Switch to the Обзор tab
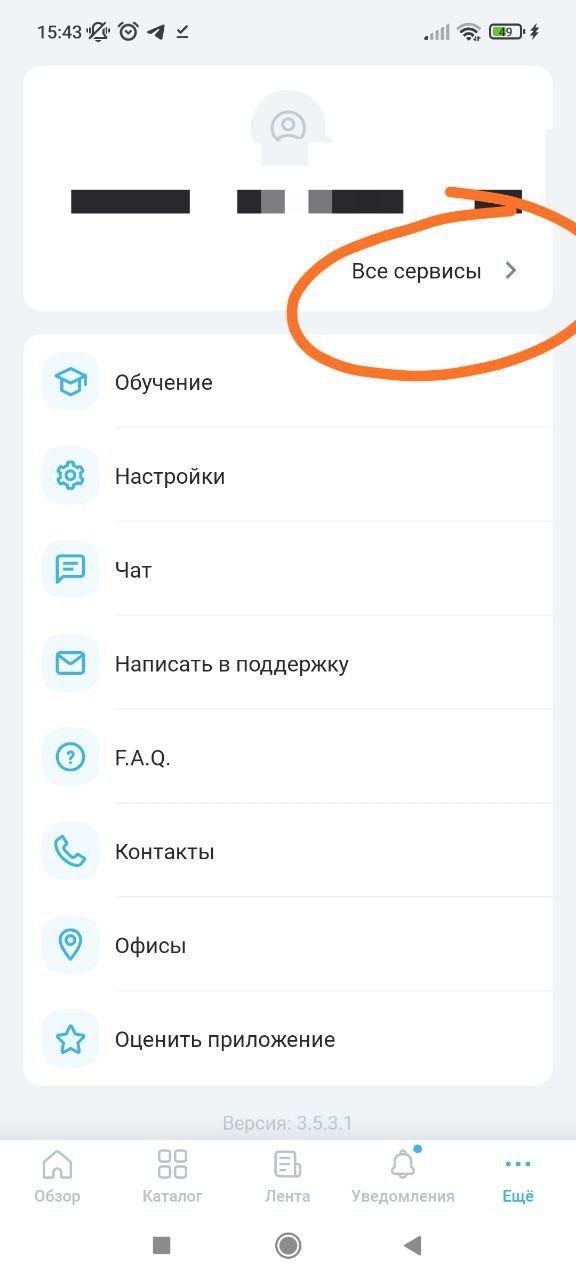This screenshot has height=1280, width=576. 57,1177
